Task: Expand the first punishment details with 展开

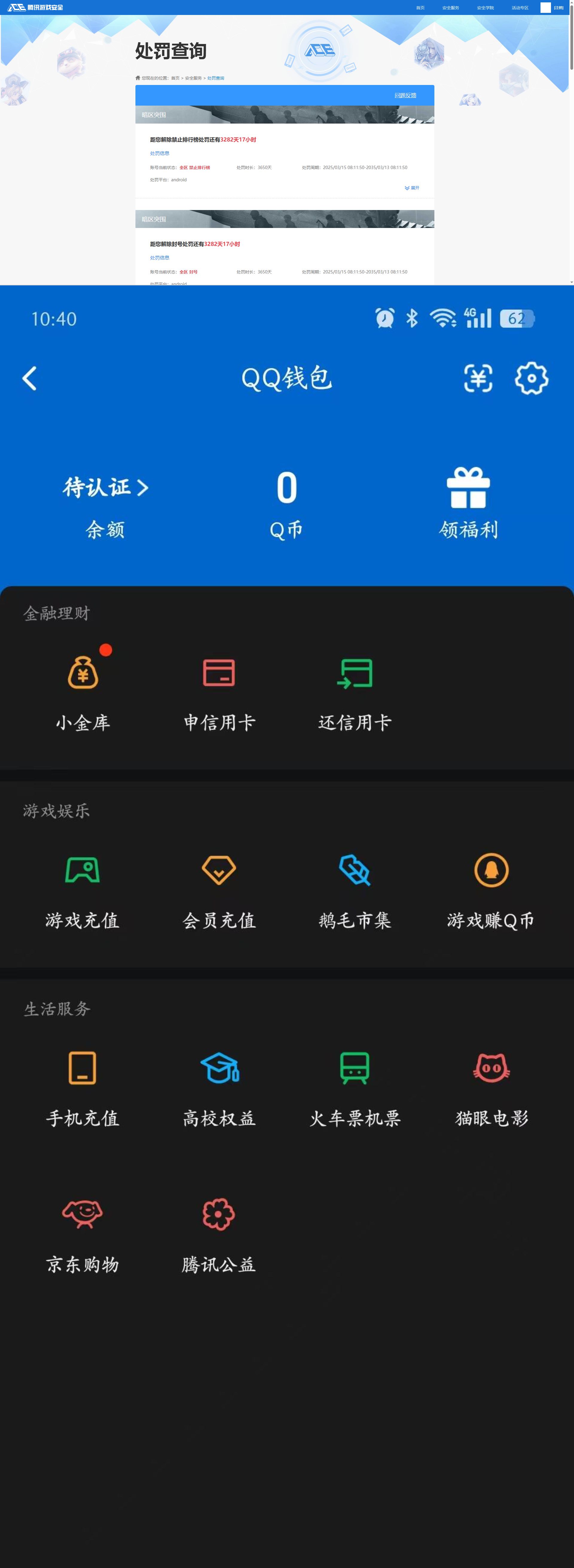Action: coord(413,188)
